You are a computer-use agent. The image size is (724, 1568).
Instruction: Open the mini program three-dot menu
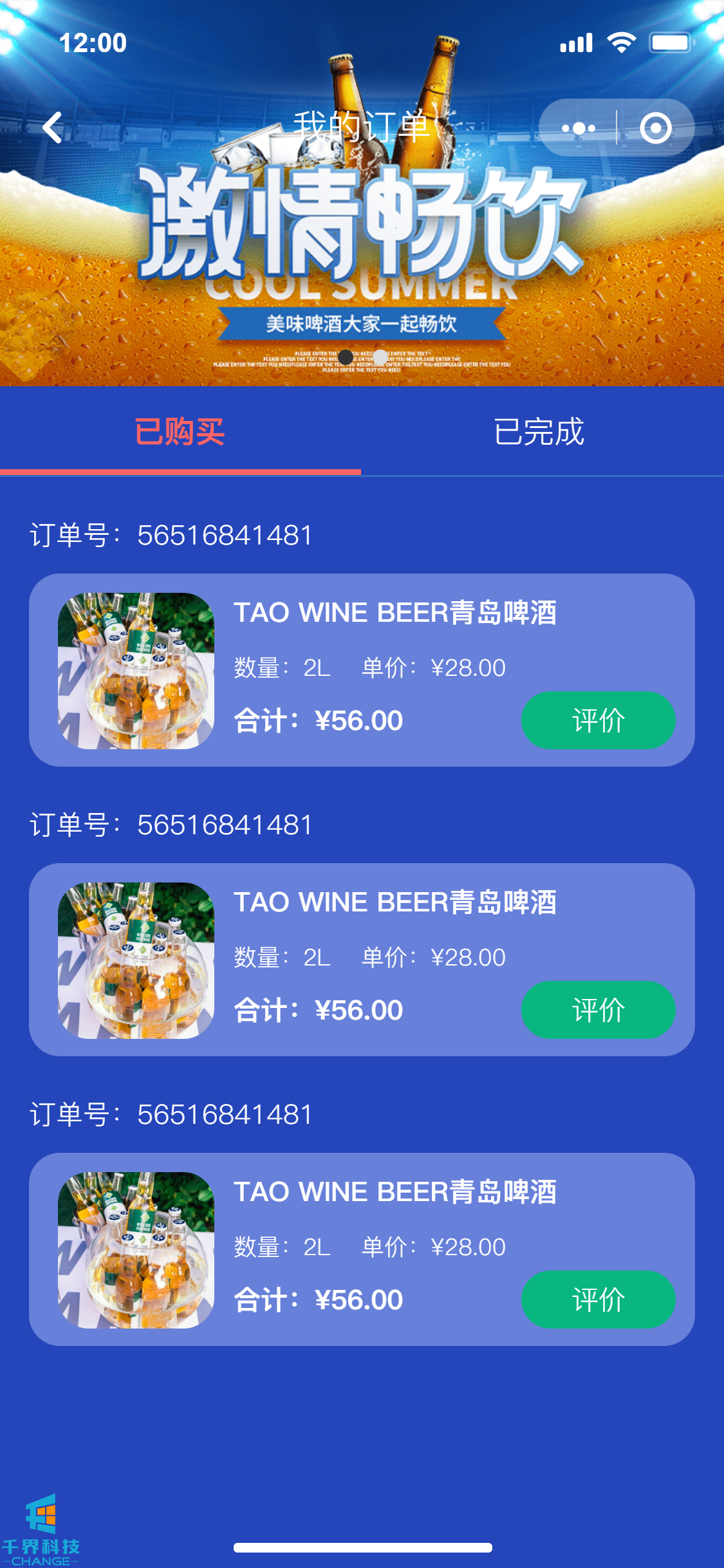point(578,128)
